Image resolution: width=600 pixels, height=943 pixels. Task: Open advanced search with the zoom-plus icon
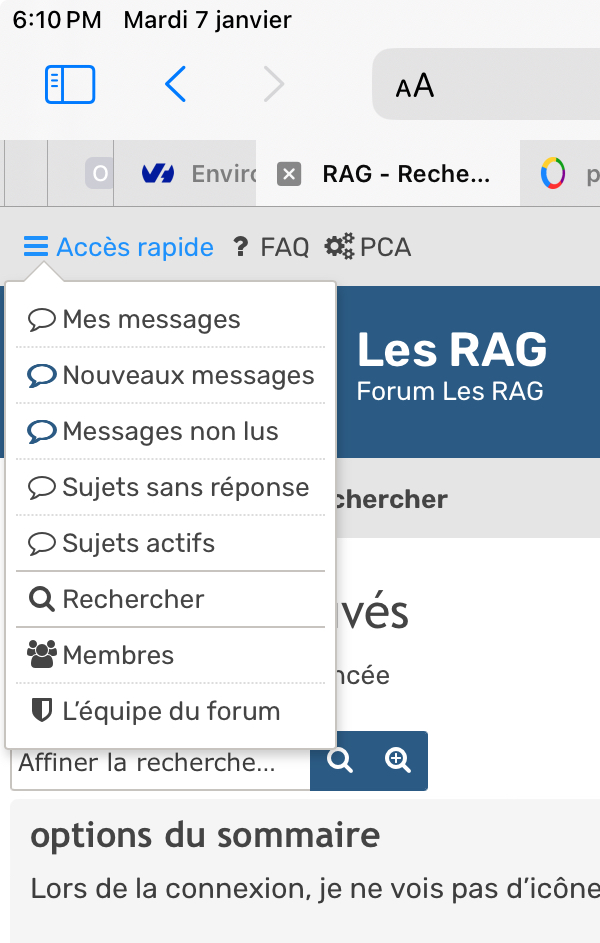(398, 761)
